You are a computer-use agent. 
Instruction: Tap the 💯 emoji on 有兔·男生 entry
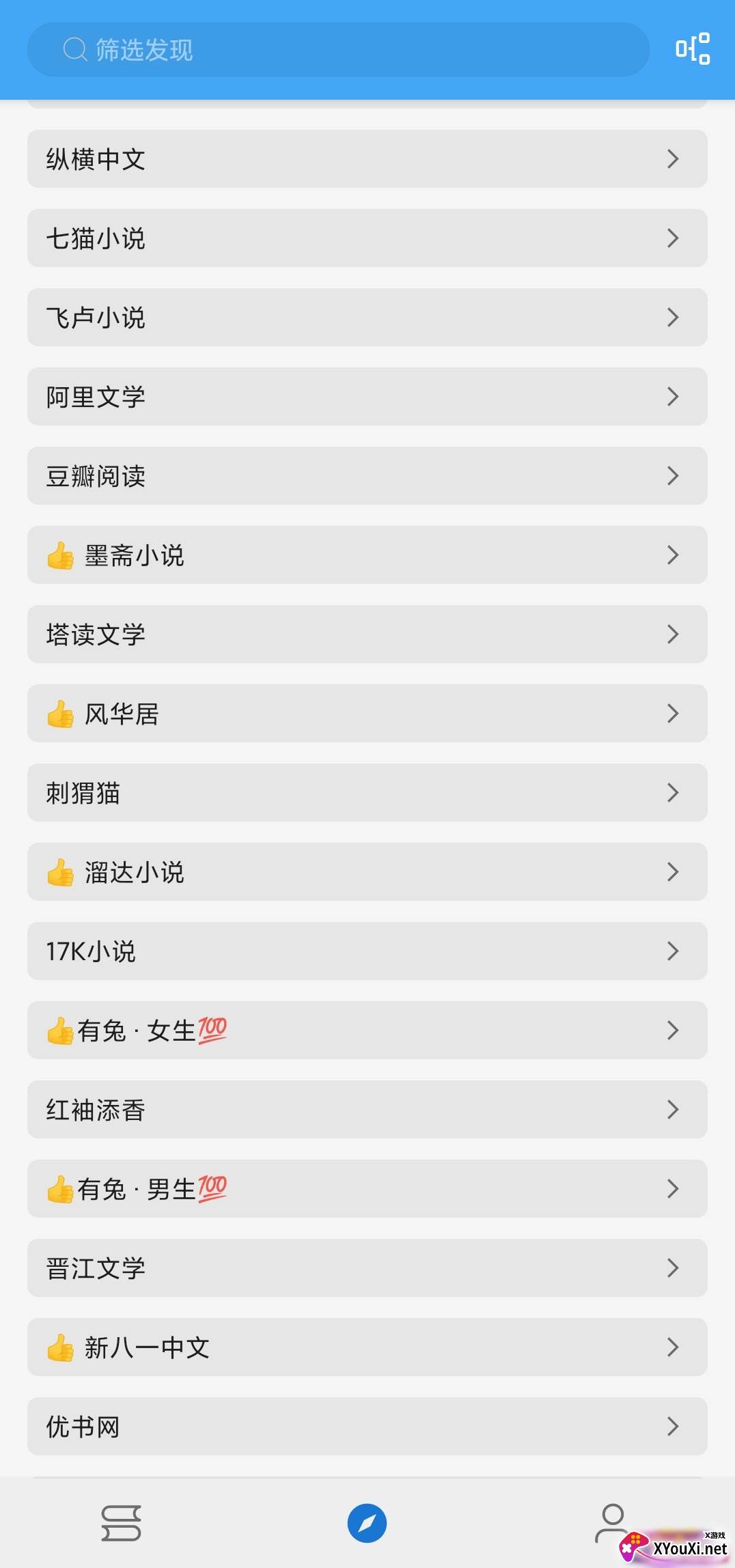coord(212,1188)
